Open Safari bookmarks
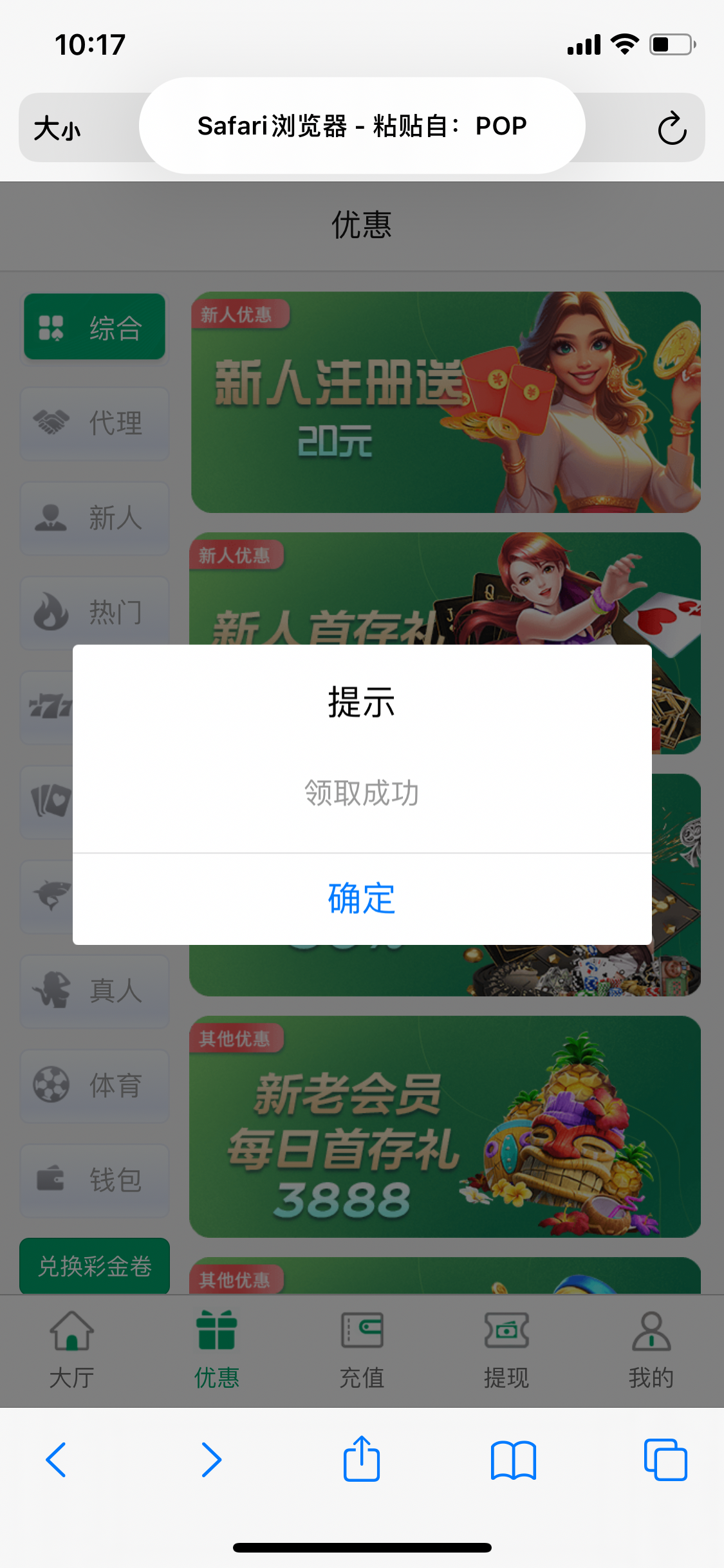 click(513, 1459)
